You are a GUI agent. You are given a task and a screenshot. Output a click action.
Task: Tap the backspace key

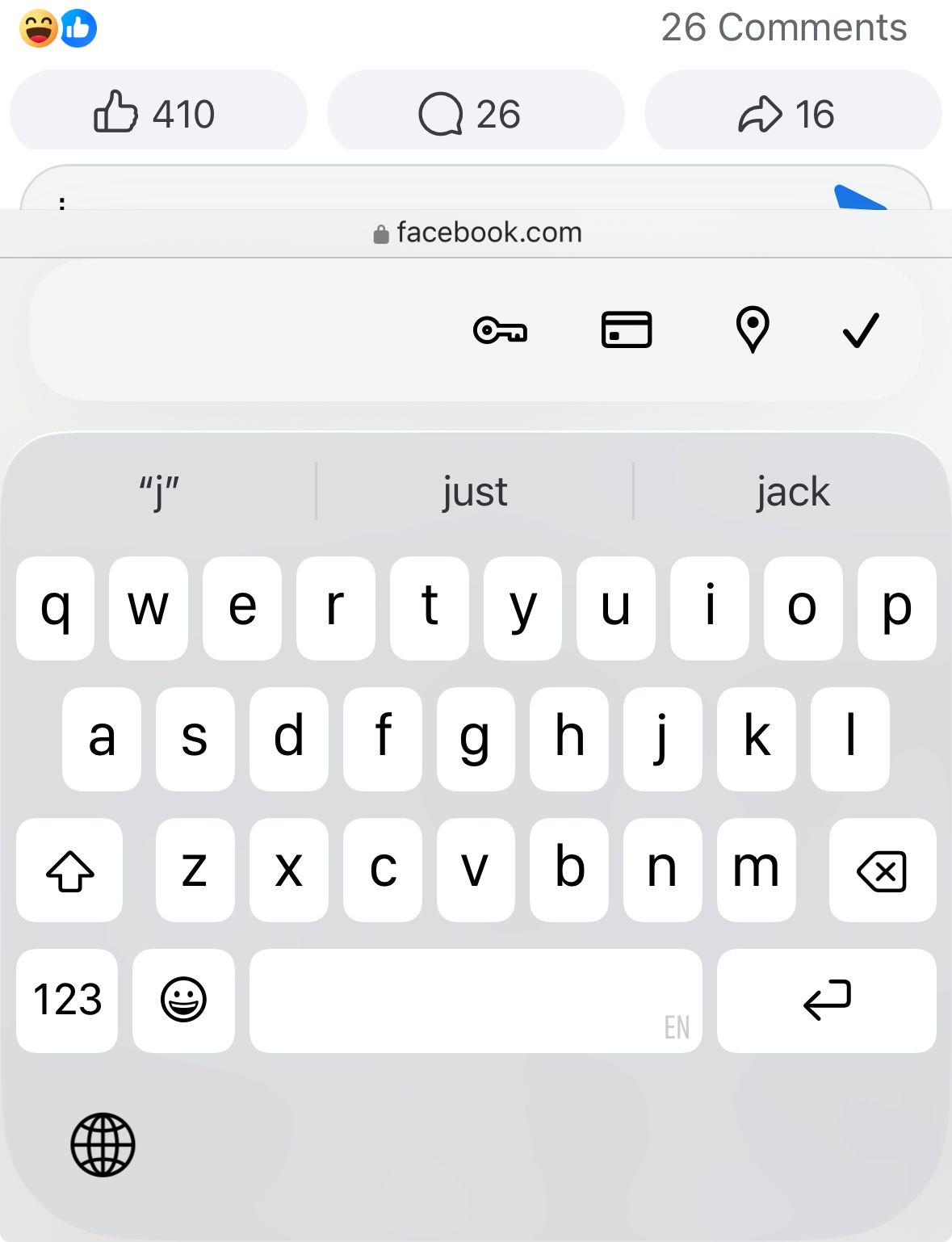(882, 871)
